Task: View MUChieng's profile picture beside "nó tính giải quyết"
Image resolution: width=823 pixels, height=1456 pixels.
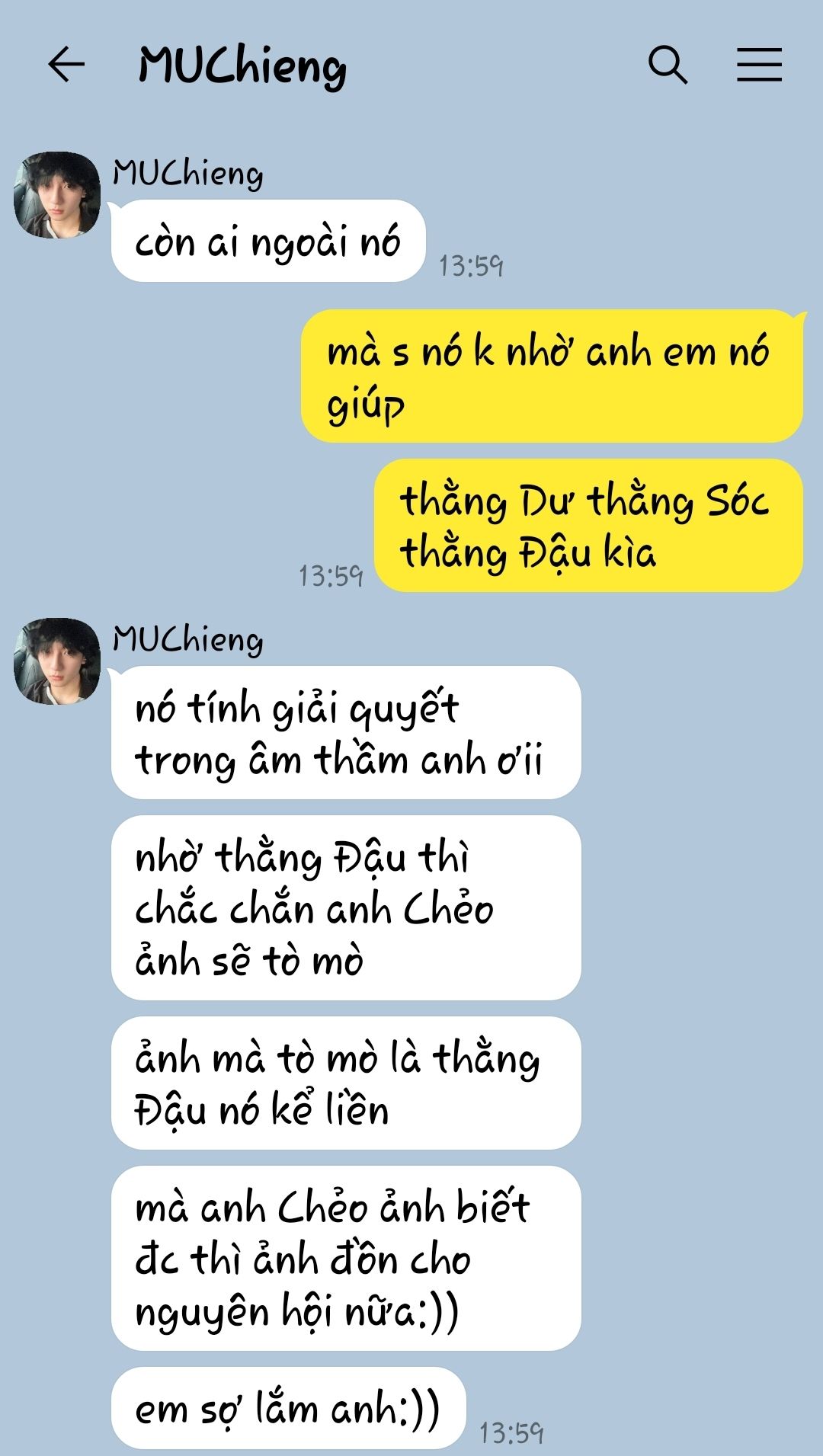Action: (57, 661)
